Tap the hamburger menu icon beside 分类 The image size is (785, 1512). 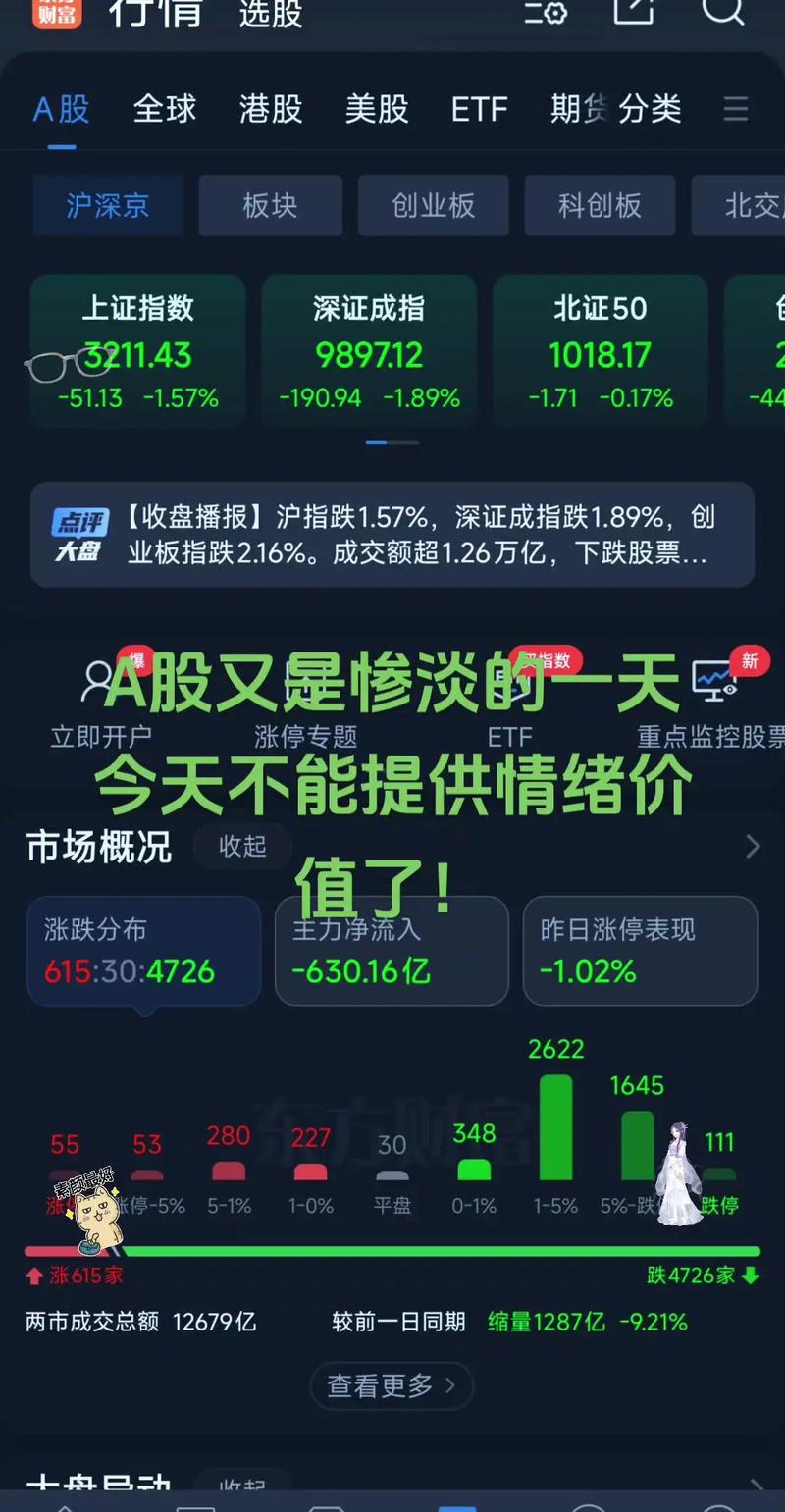(735, 109)
